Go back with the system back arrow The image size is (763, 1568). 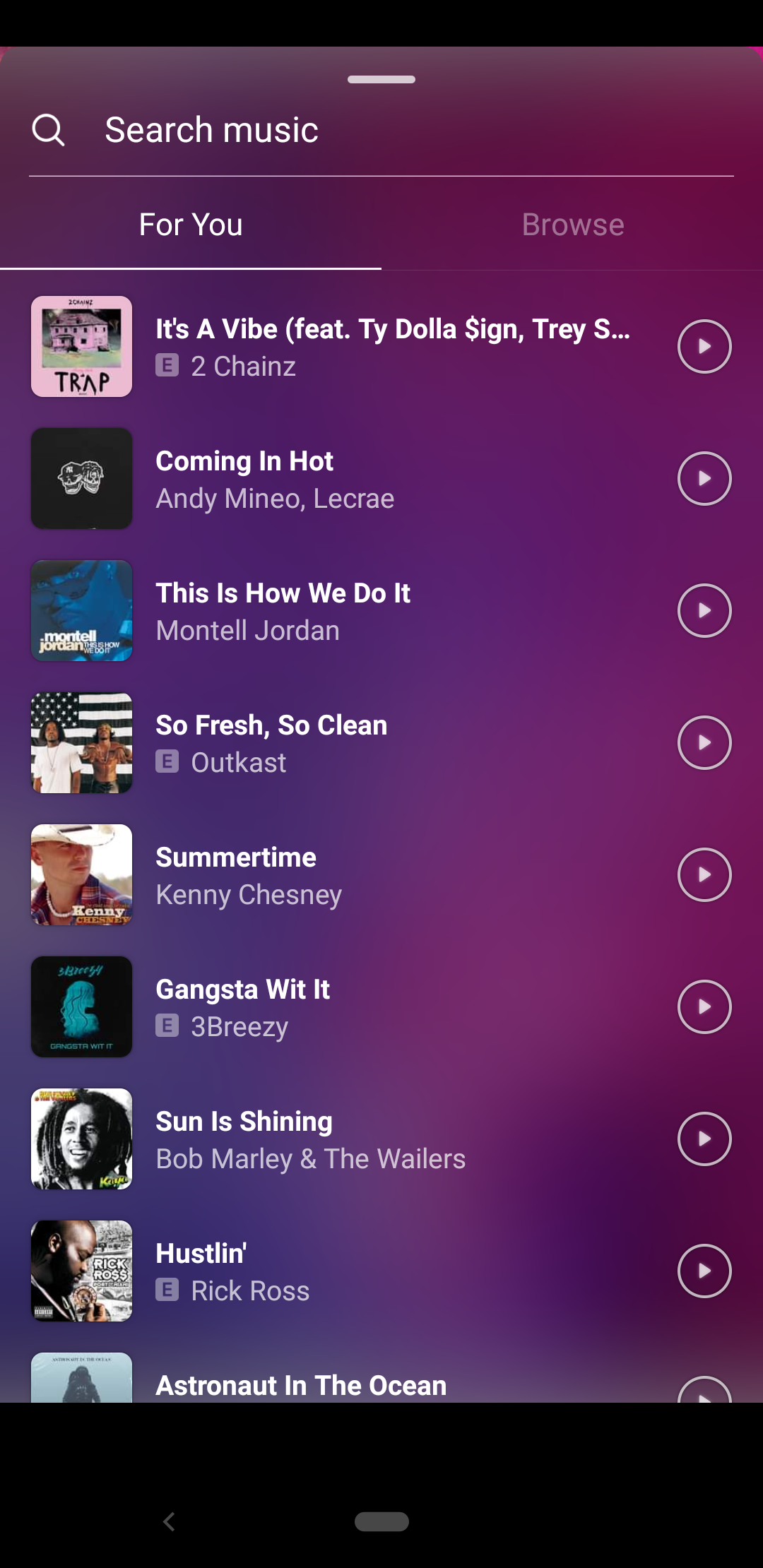point(169,1521)
